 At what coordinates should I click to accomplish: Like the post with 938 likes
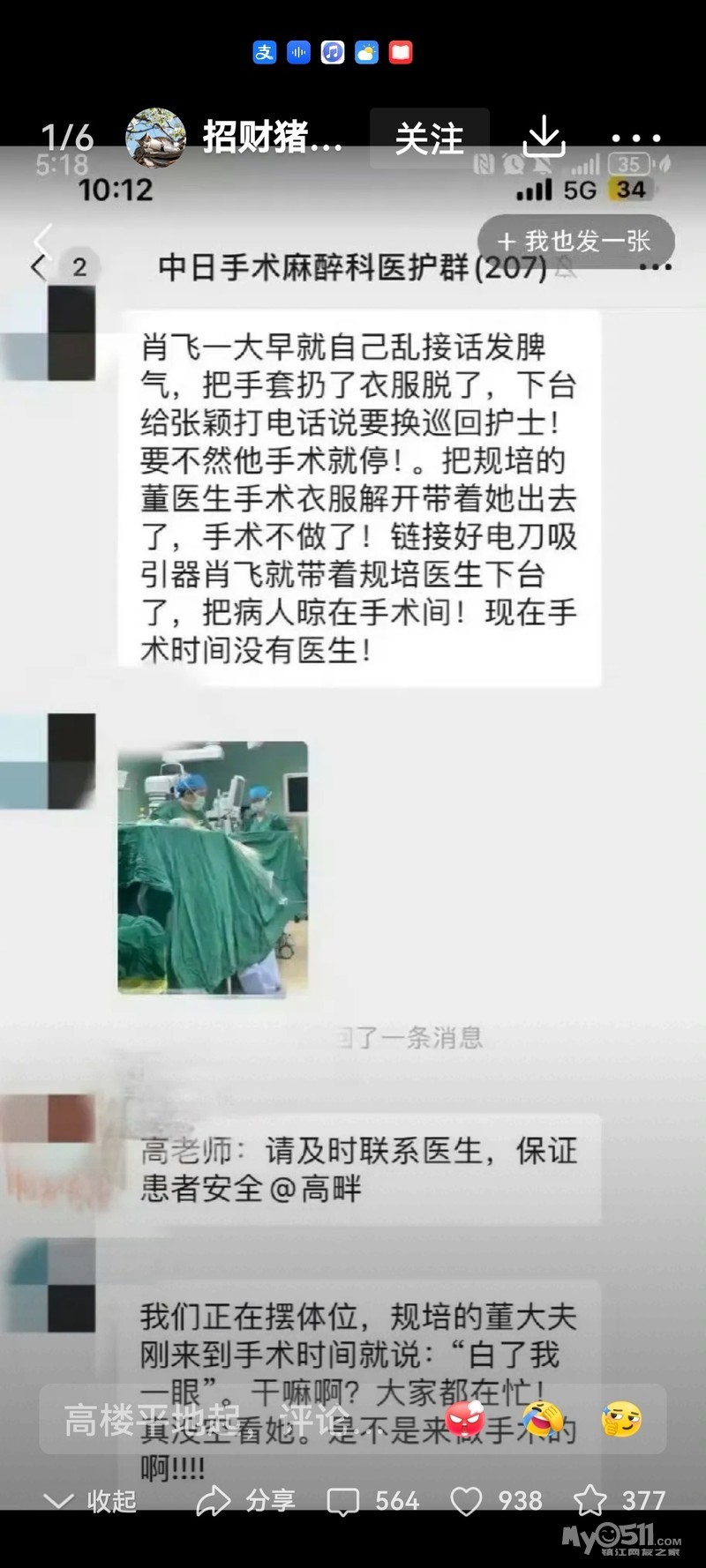pos(496,1501)
